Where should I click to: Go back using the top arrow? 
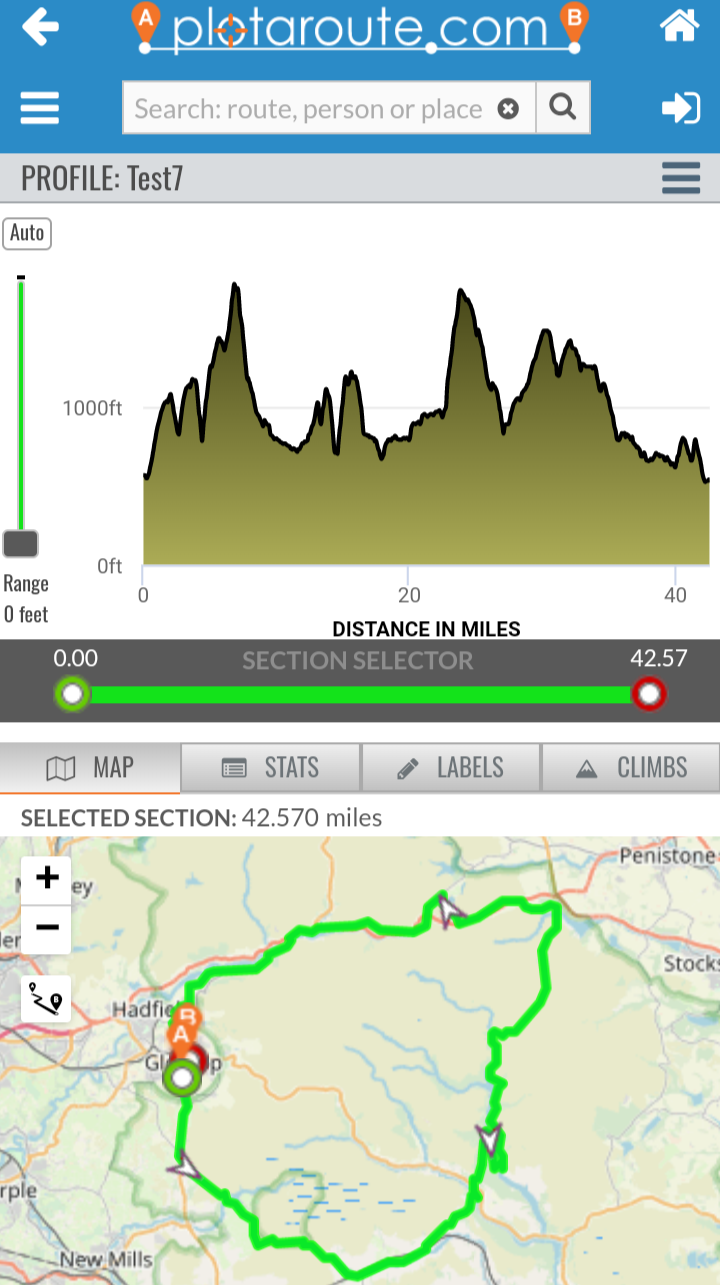(40, 27)
